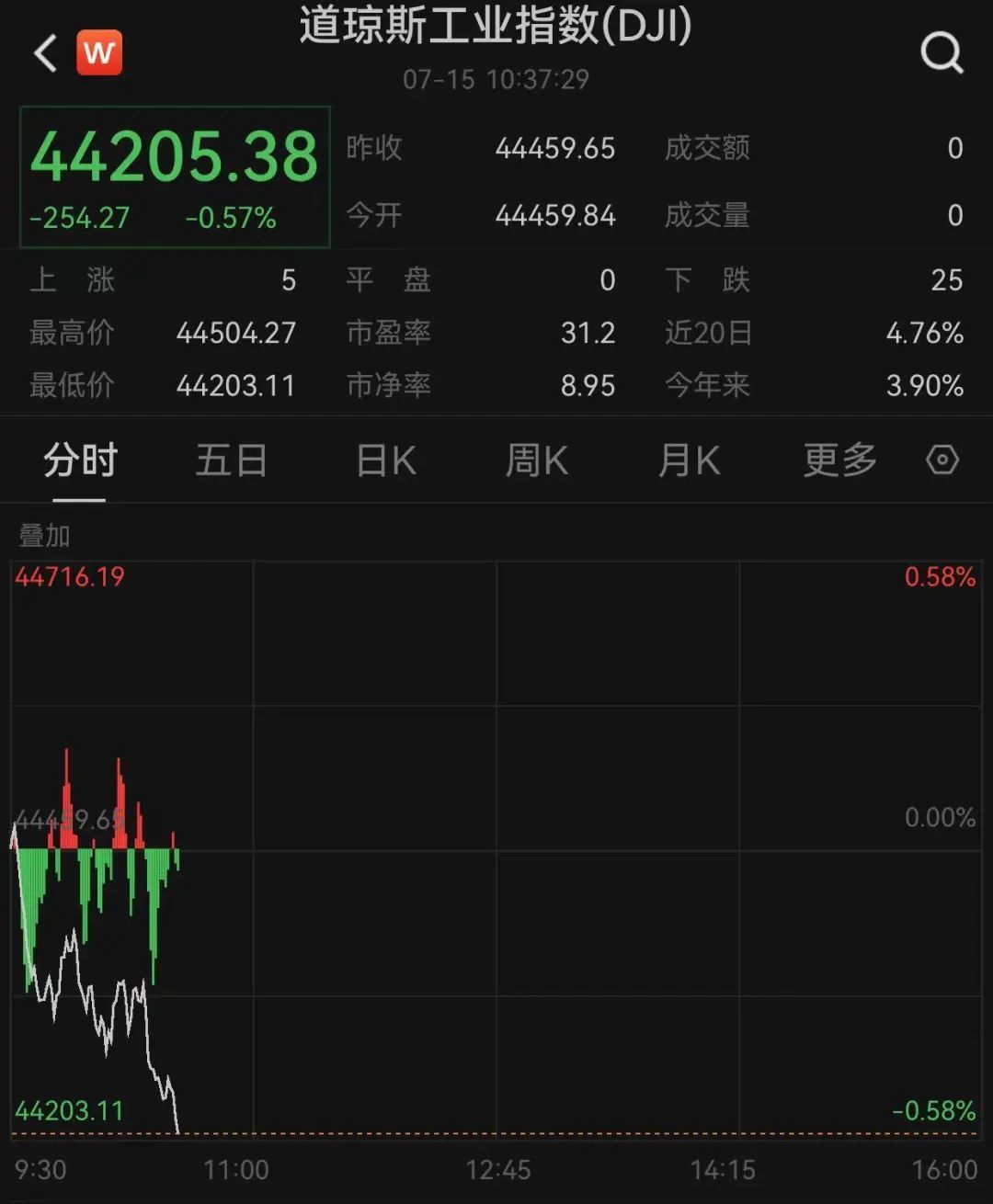Go back using the top-left arrow

point(45,53)
